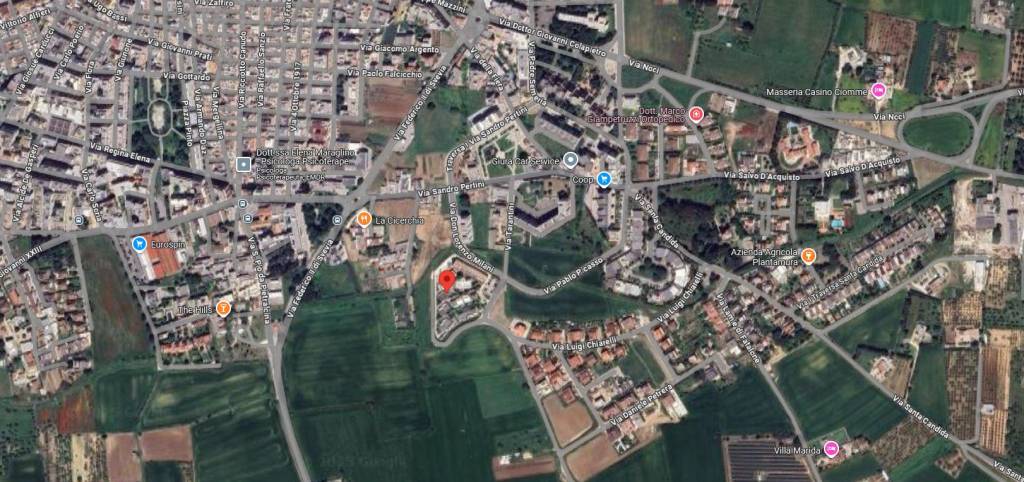The width and height of the screenshot is (1024, 482).
Task: Select The Hills bar marker
Action: tap(223, 309)
